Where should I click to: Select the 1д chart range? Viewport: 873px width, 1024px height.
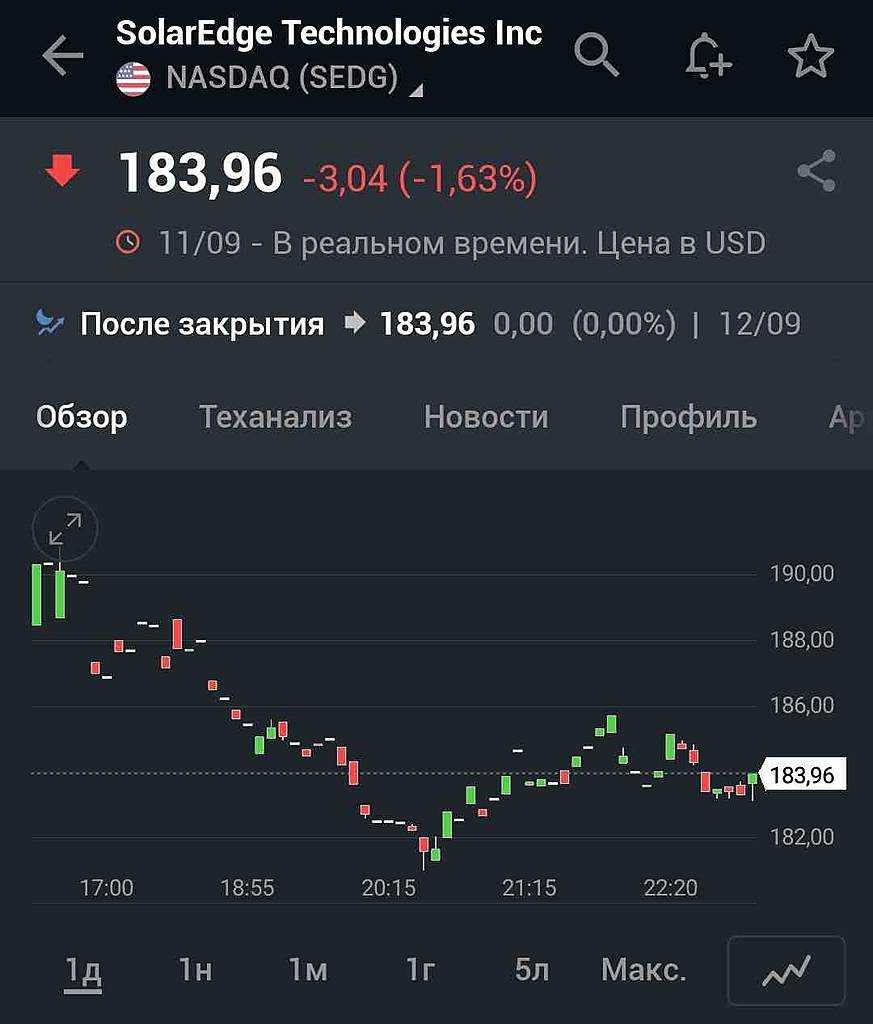click(x=83, y=970)
